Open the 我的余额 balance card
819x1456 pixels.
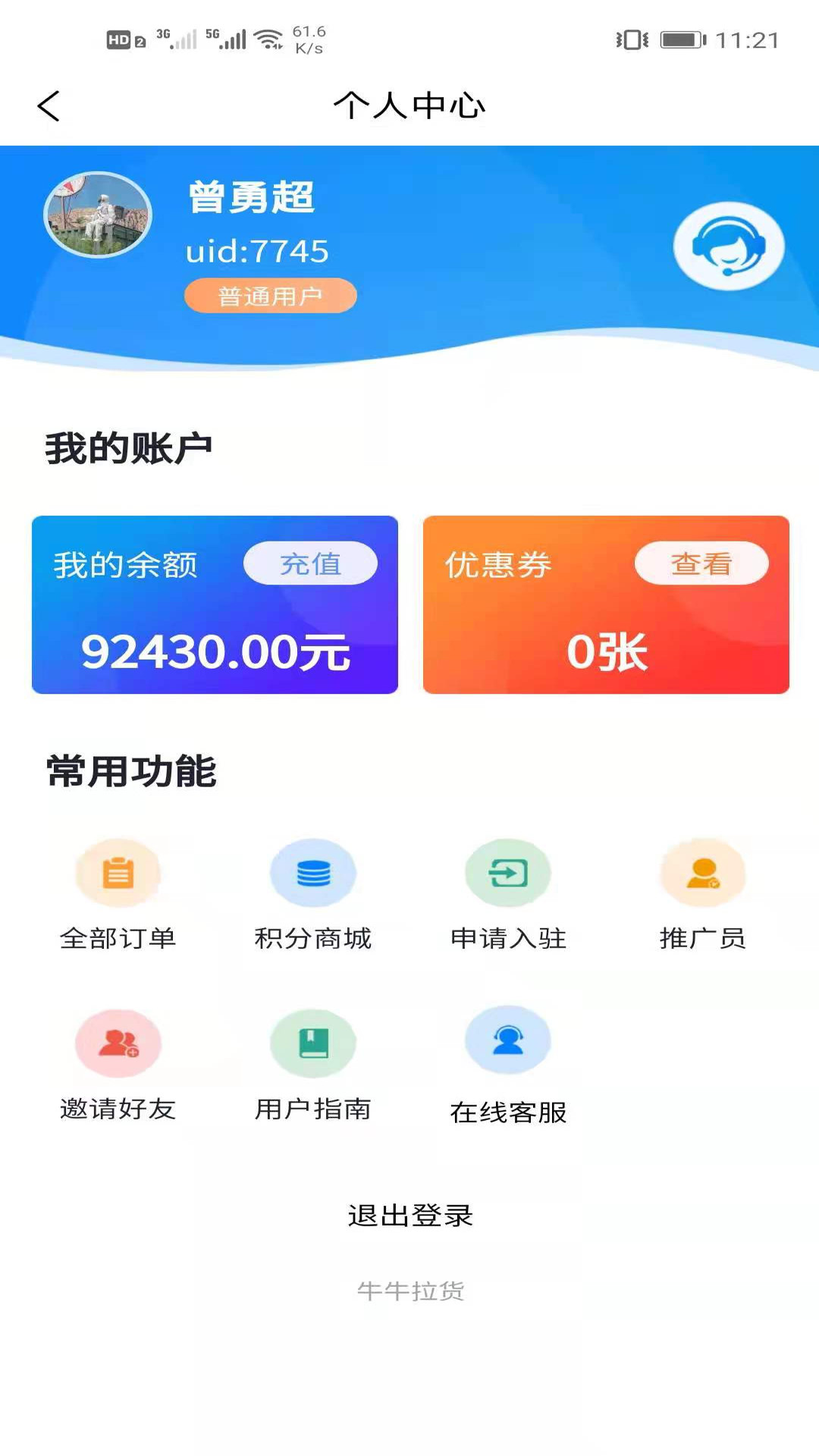[215, 603]
